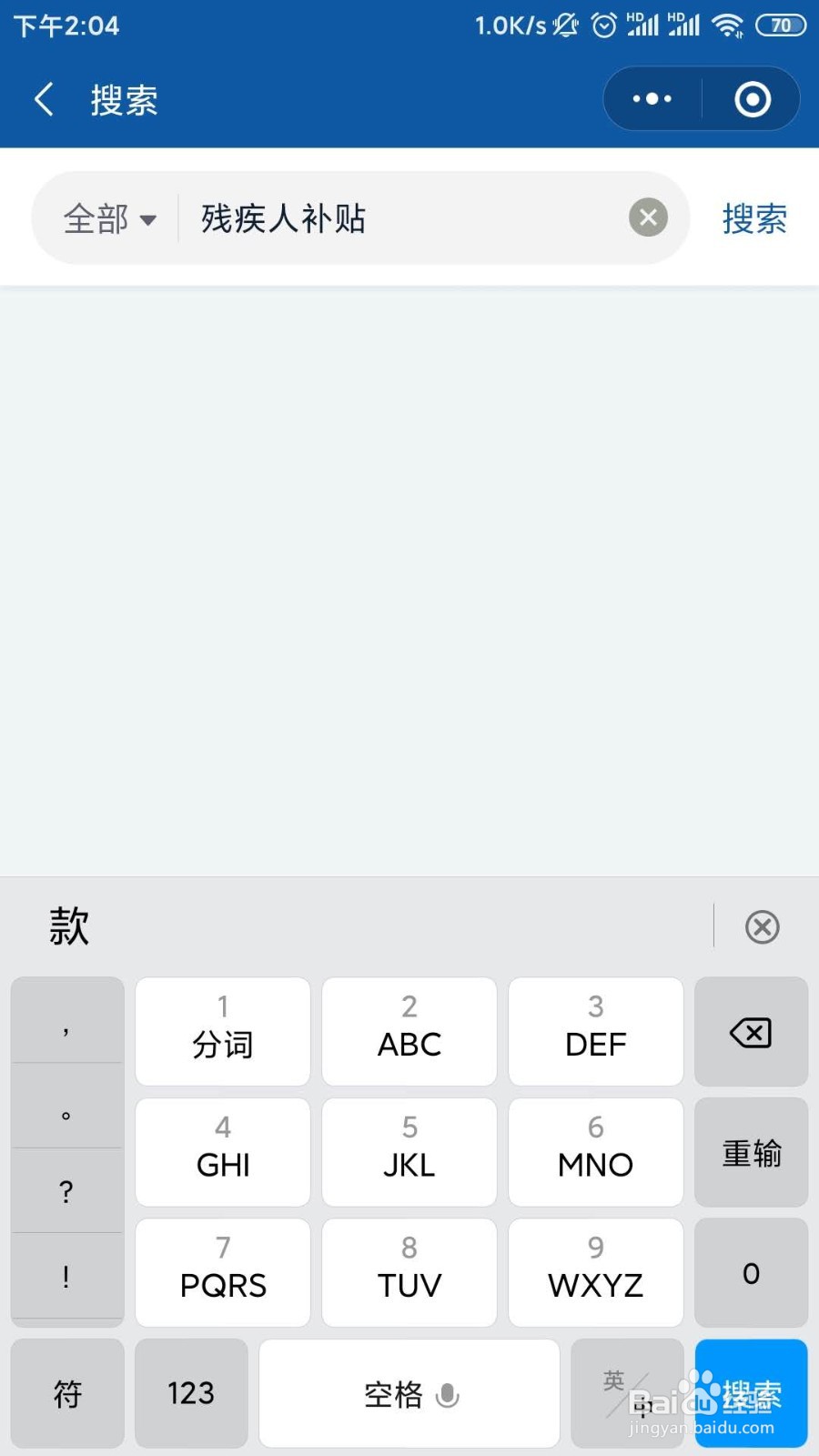
Task: Tap the circle close icon at top right
Action: click(752, 98)
